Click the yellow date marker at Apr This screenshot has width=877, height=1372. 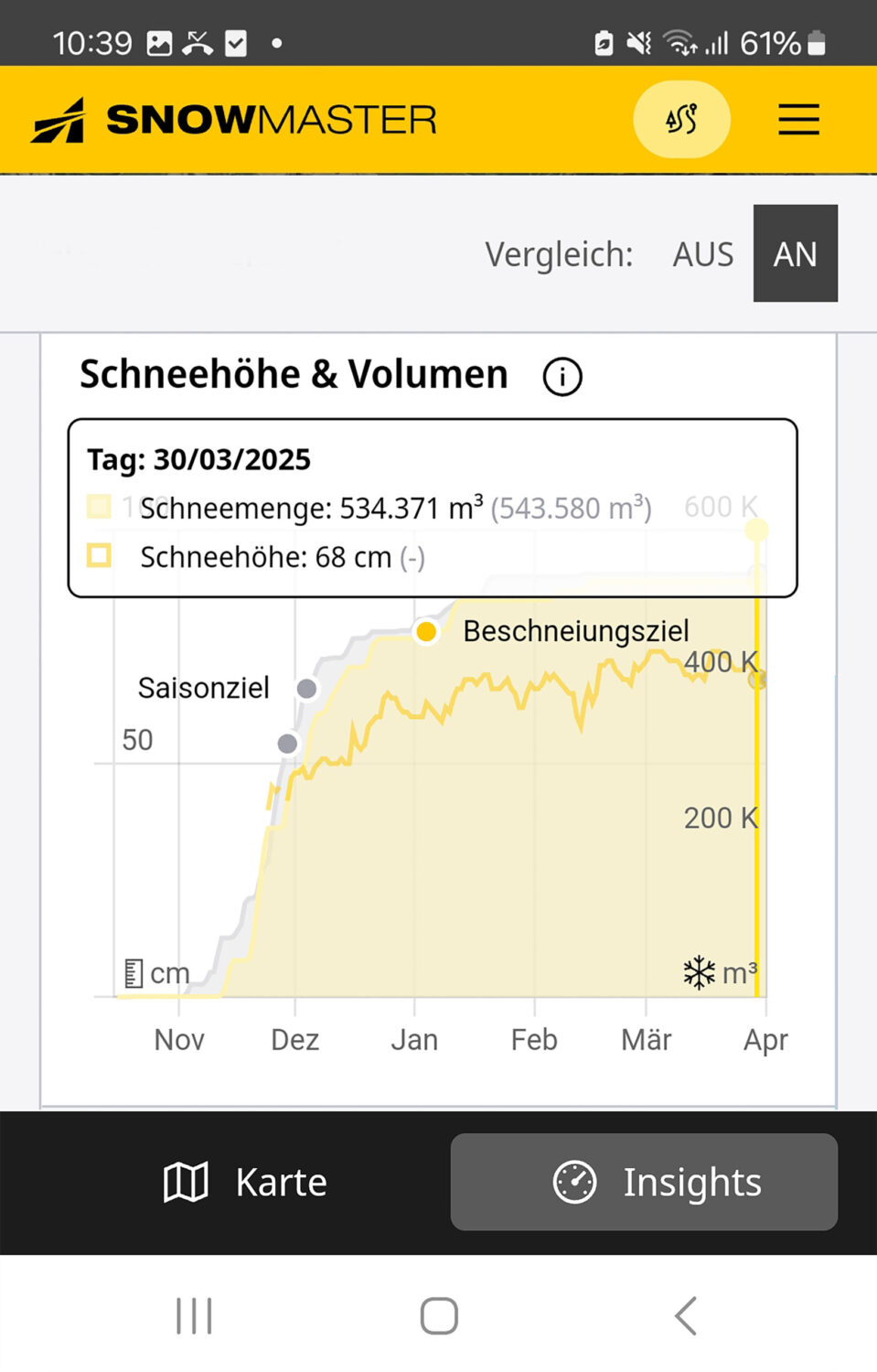pos(757,529)
